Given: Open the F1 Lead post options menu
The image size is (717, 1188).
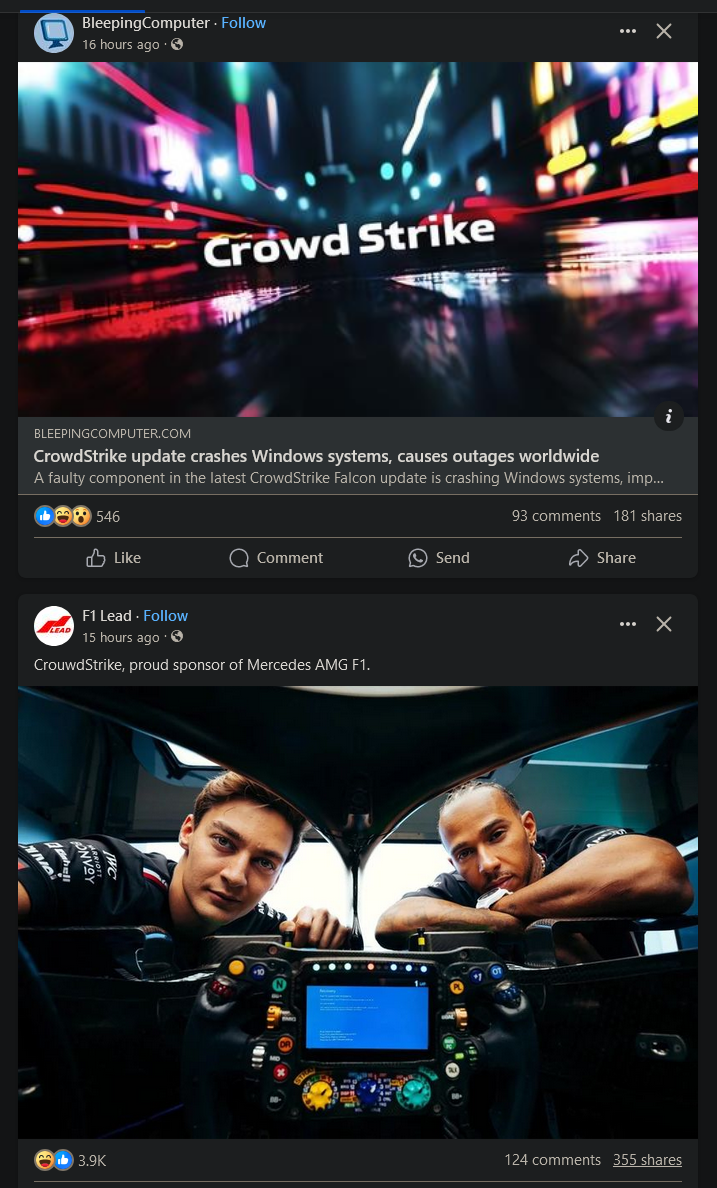Looking at the screenshot, I should 628,624.
